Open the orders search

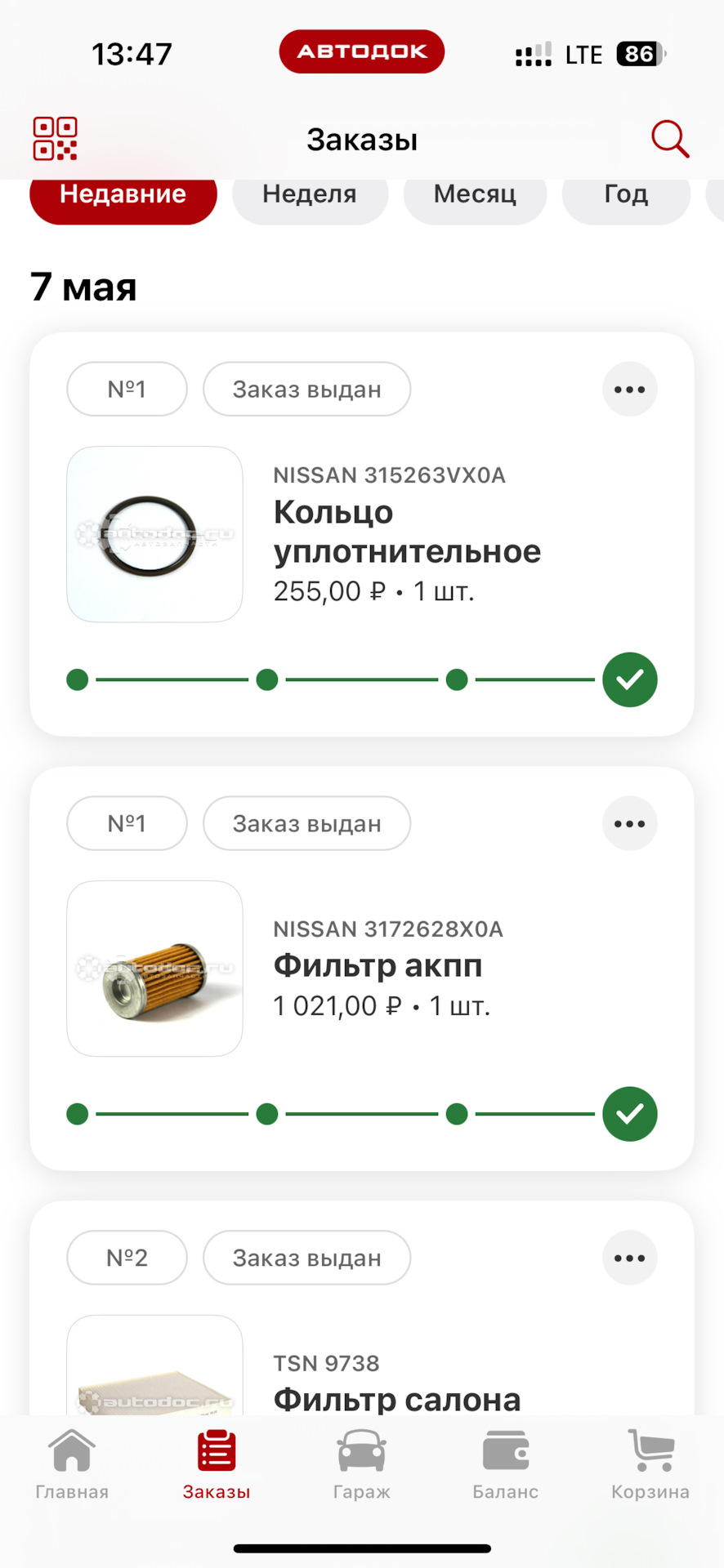pyautogui.click(x=669, y=139)
